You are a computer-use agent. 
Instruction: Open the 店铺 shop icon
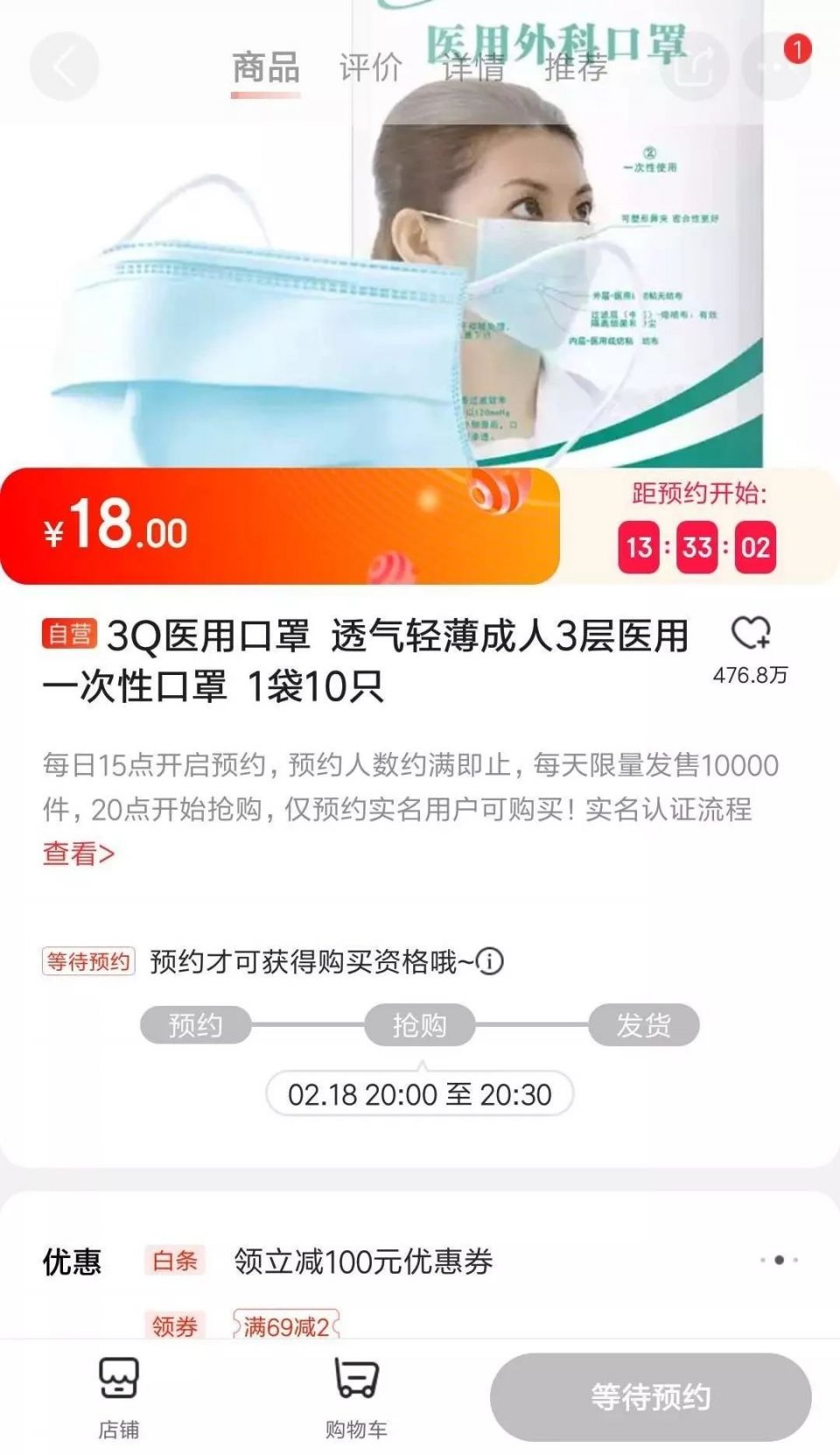click(121, 1383)
